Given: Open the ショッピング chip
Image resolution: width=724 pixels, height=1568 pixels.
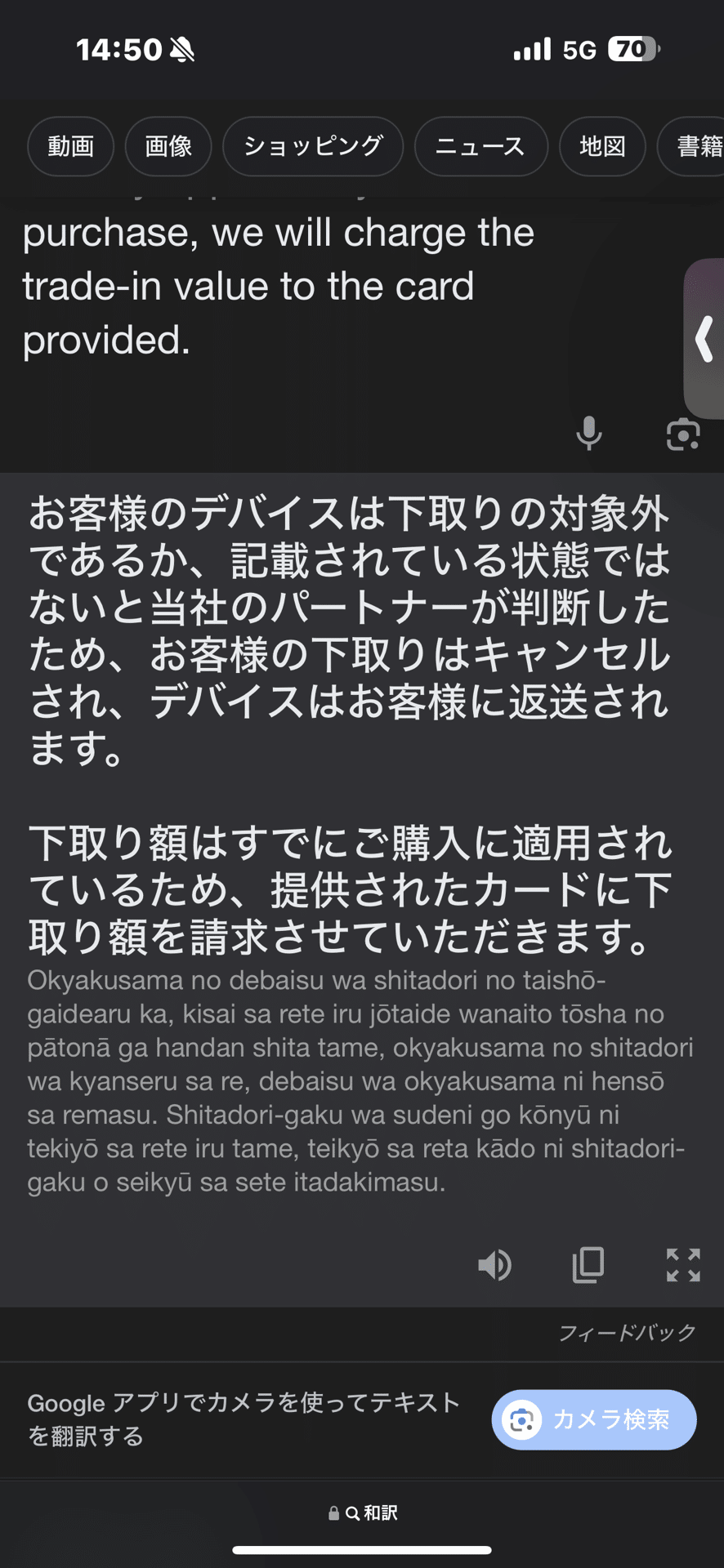Looking at the screenshot, I should coord(313,146).
